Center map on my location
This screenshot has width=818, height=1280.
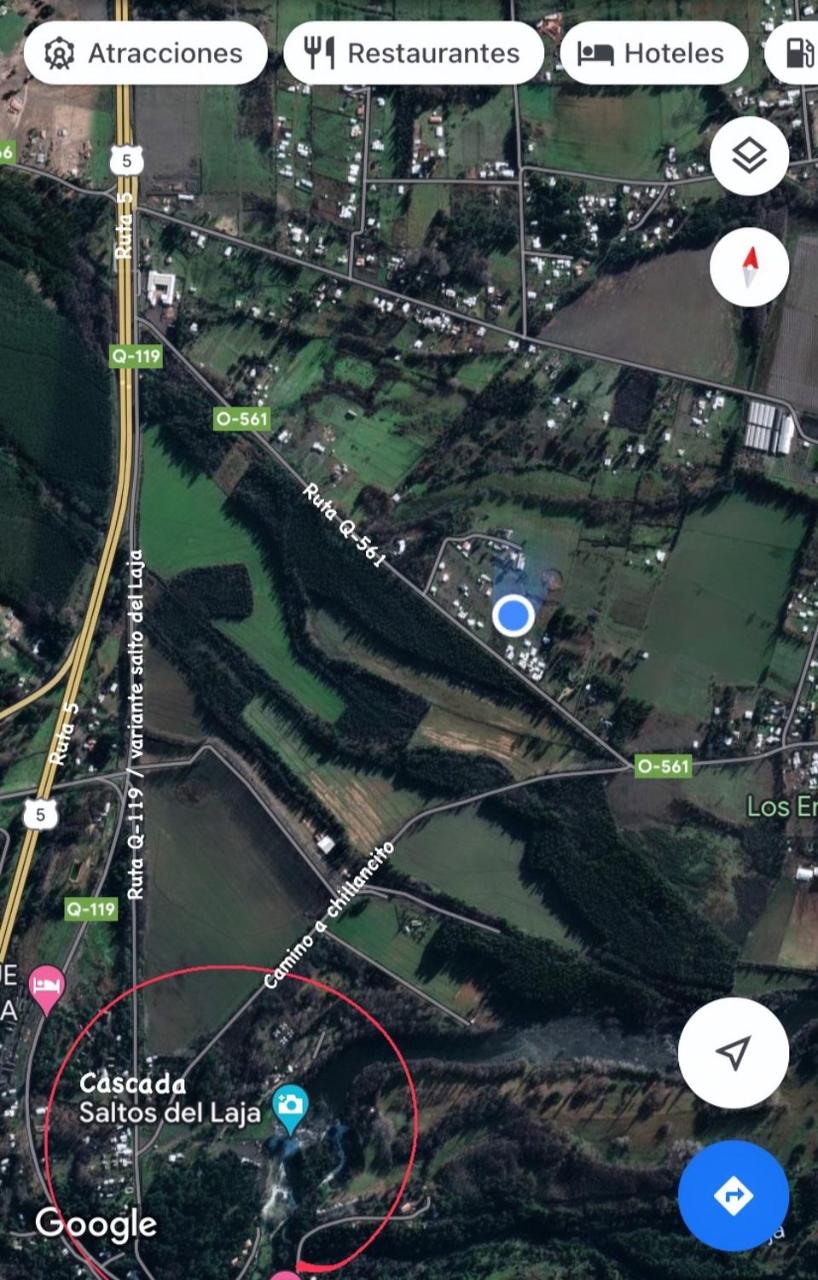click(x=733, y=1052)
